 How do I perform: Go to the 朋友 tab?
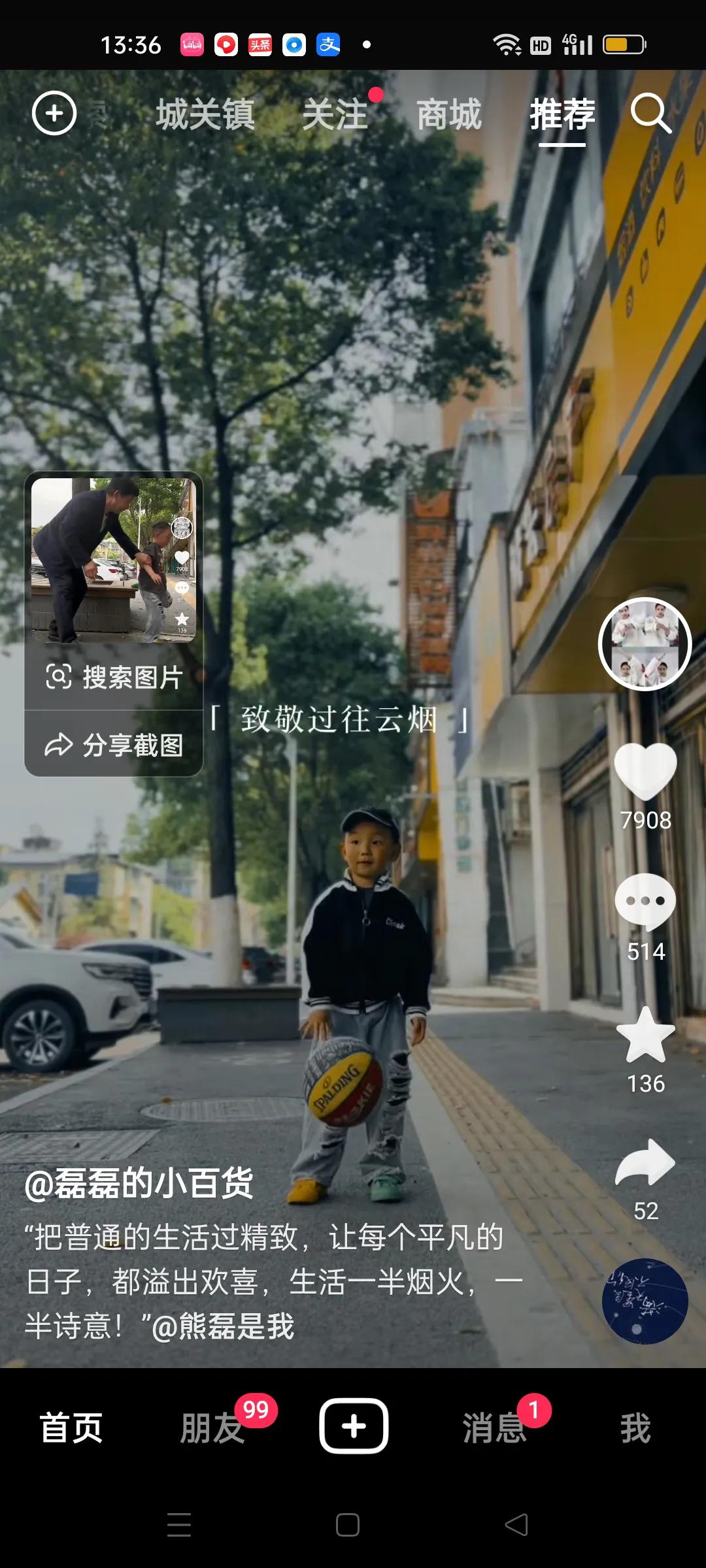(x=212, y=1428)
